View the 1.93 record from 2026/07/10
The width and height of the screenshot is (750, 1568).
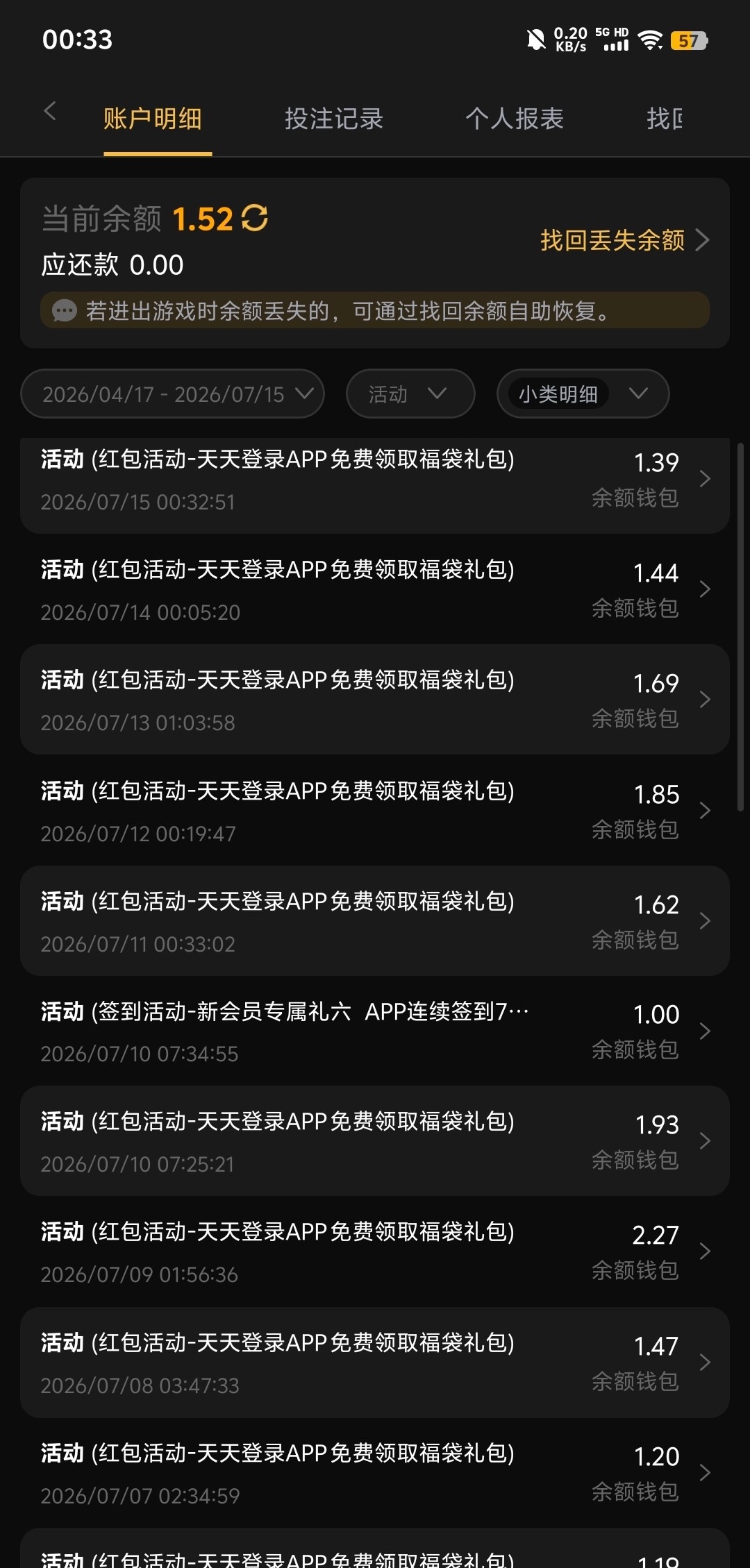(375, 1141)
